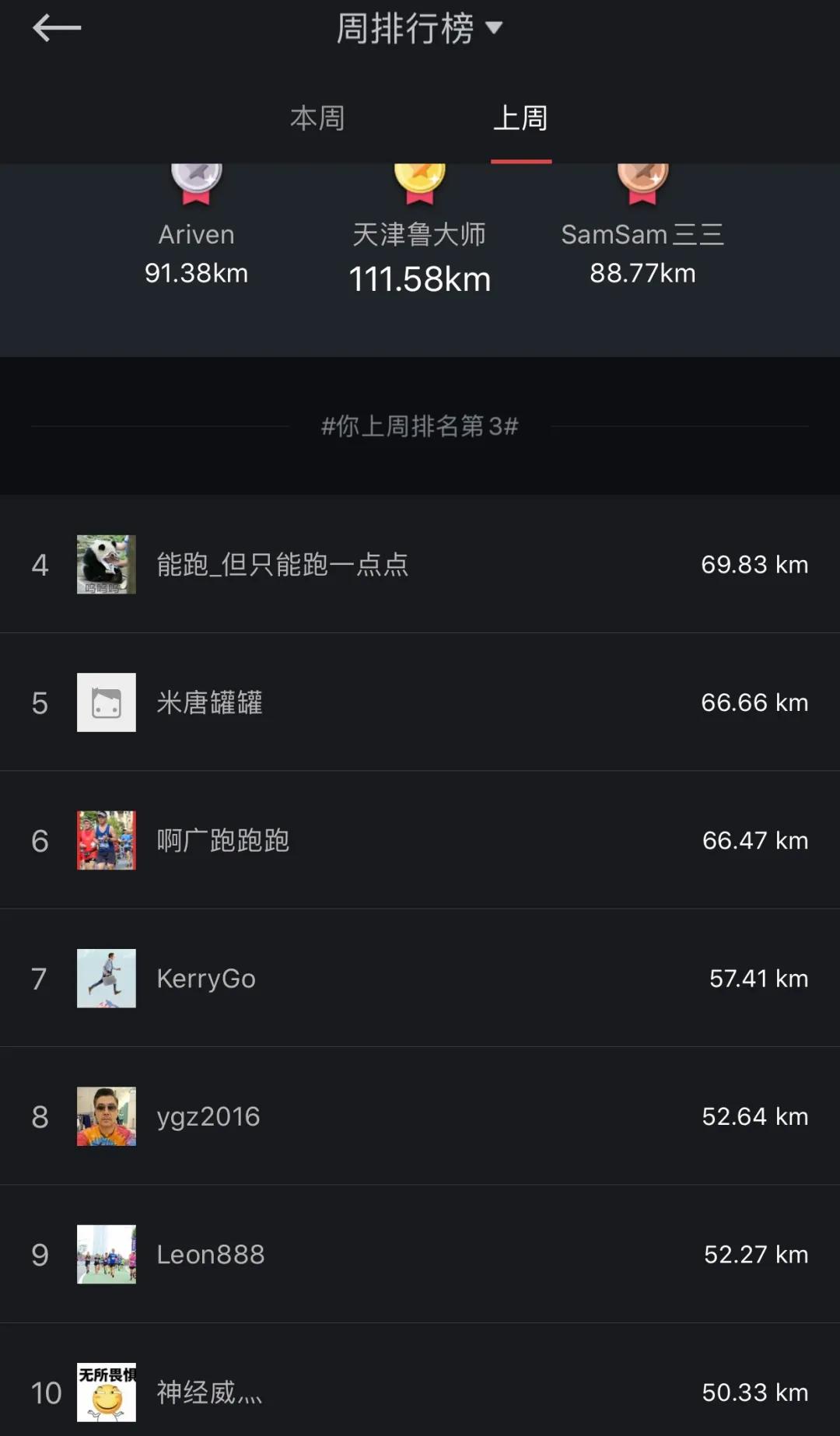This screenshot has width=840, height=1436.
Task: Tap the placeholder avatar of 米唐罐罐
Action: (x=106, y=702)
